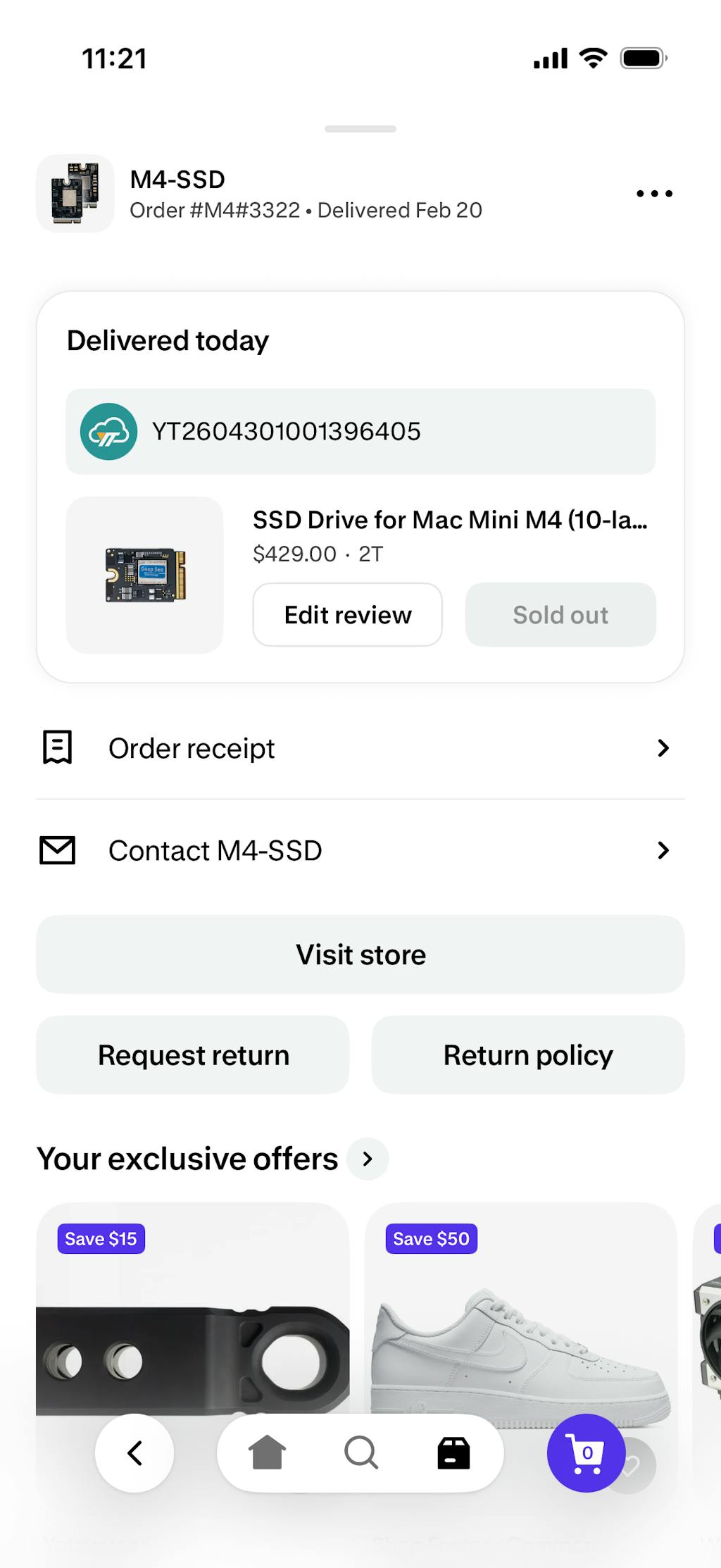The width and height of the screenshot is (721, 1568).
Task: Open the shopping cart
Action: [x=586, y=1452]
